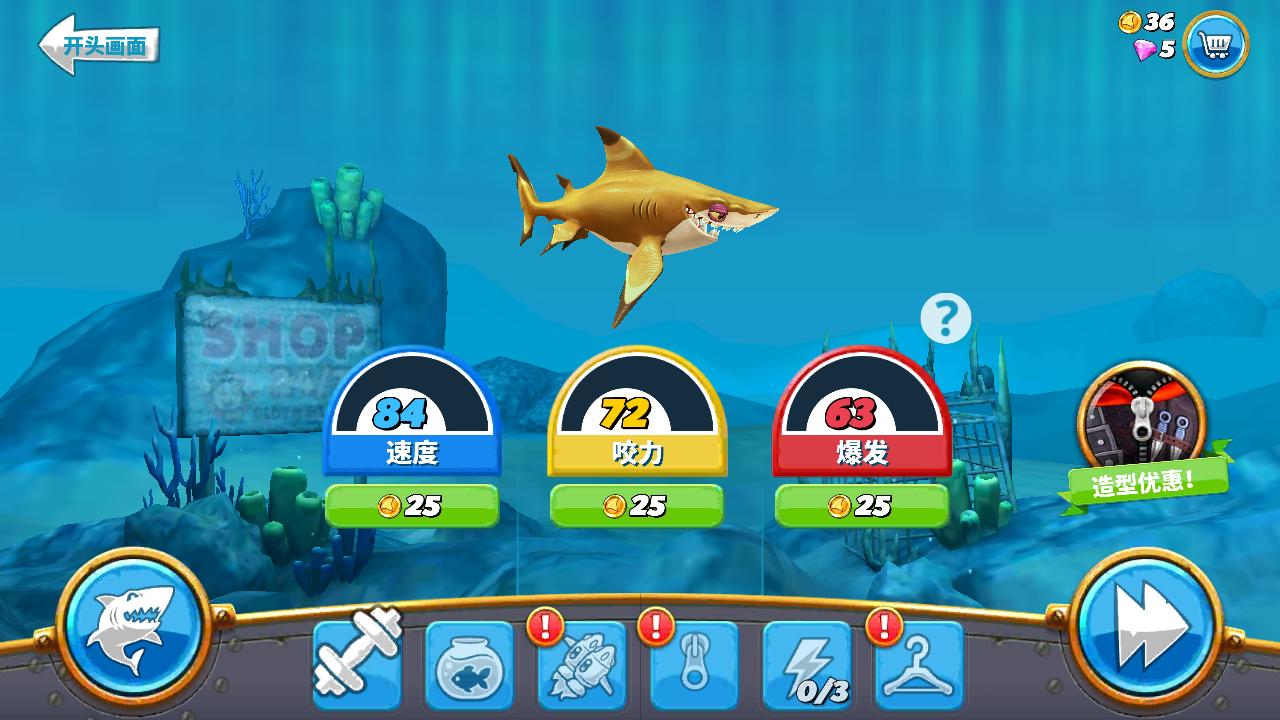This screenshot has height=720, width=1280.
Task: Upgrade 速度 for 25 coins
Action: [411, 506]
